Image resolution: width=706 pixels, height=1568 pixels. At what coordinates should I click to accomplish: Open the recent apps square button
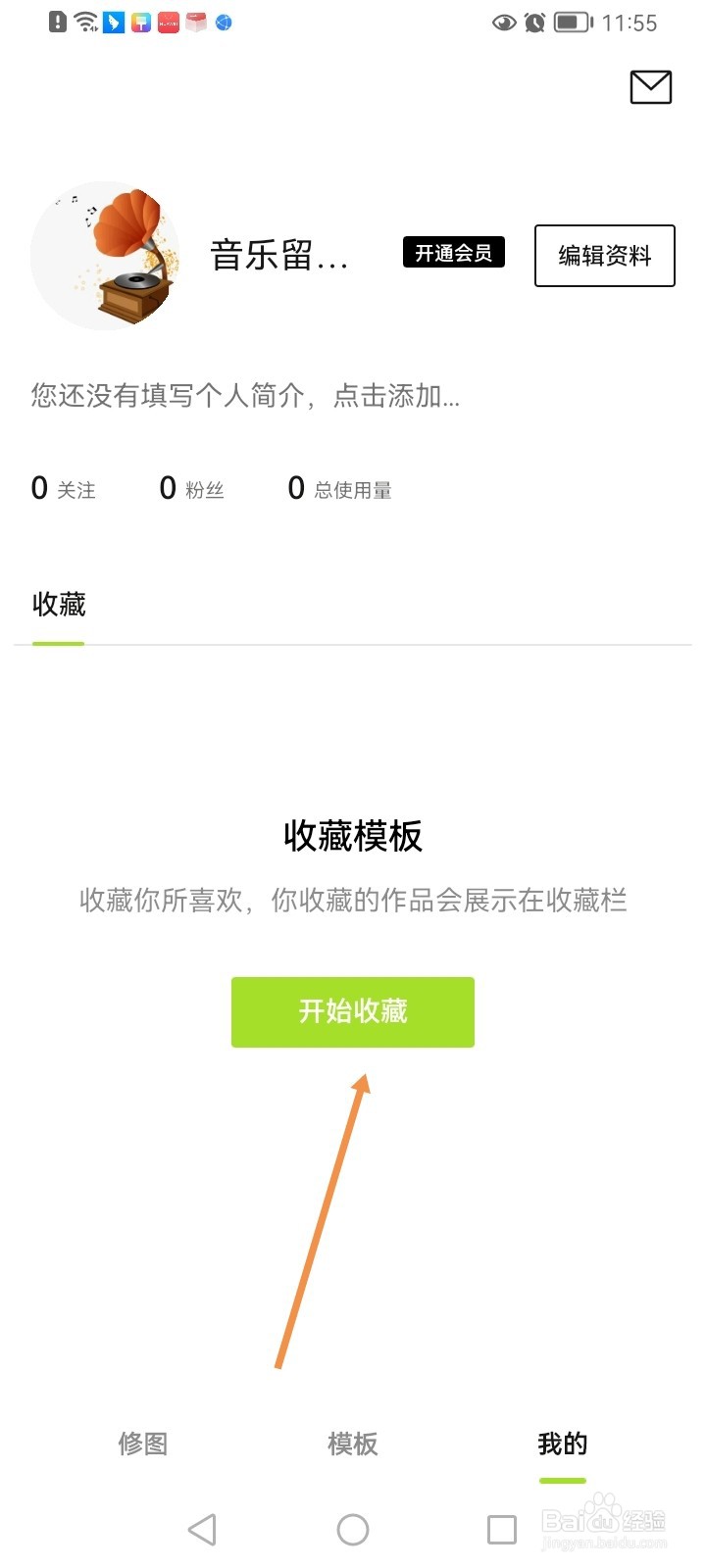coord(502,1529)
